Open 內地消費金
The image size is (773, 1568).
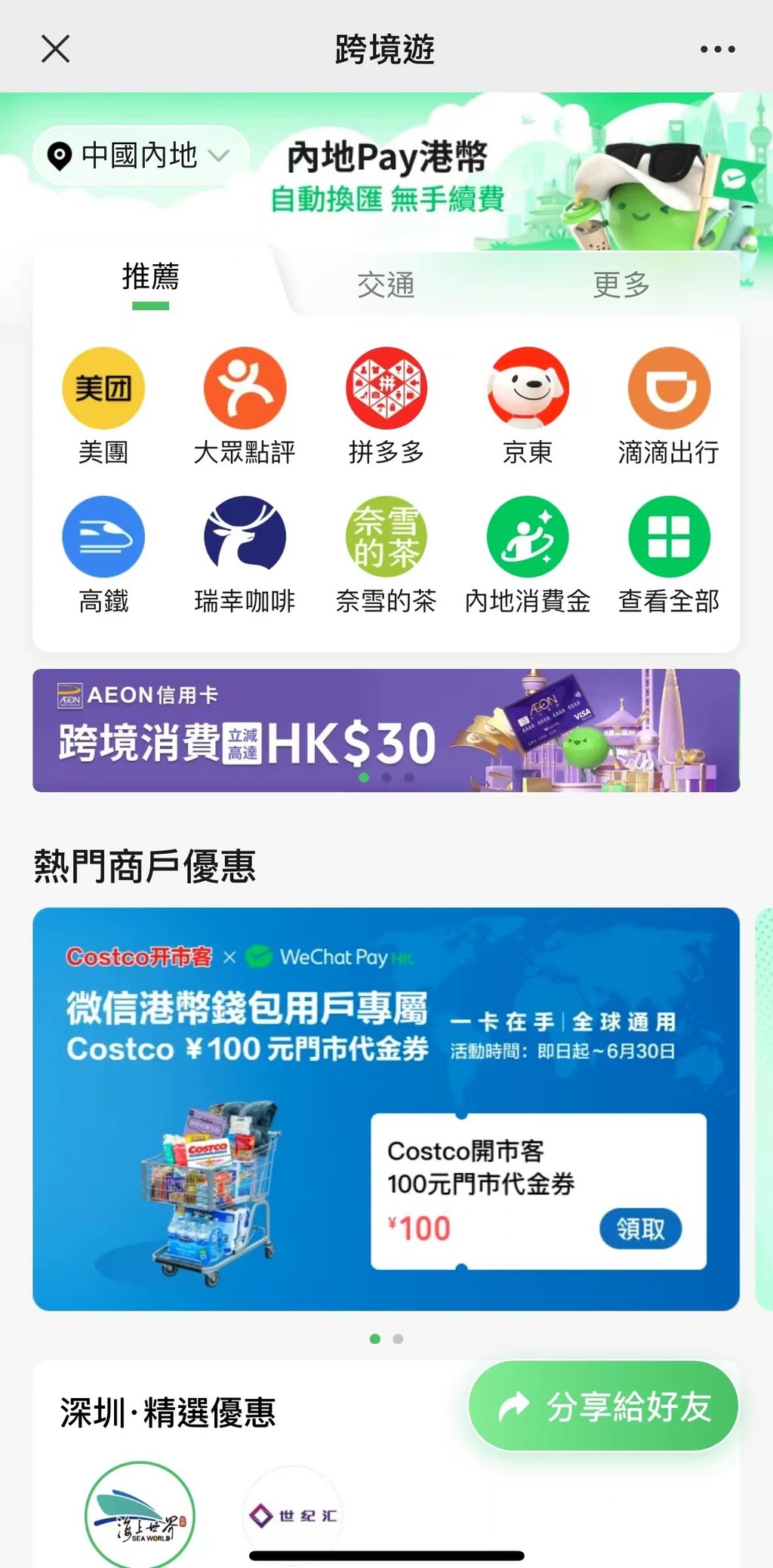coord(528,553)
